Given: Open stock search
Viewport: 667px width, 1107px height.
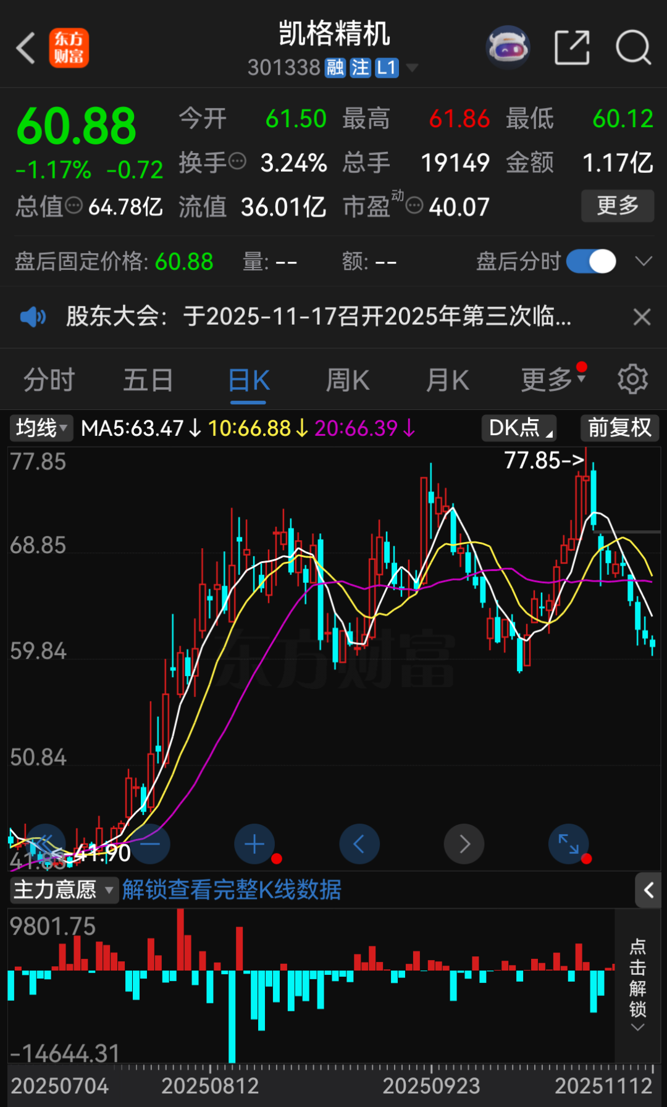Looking at the screenshot, I should click(x=633, y=47).
